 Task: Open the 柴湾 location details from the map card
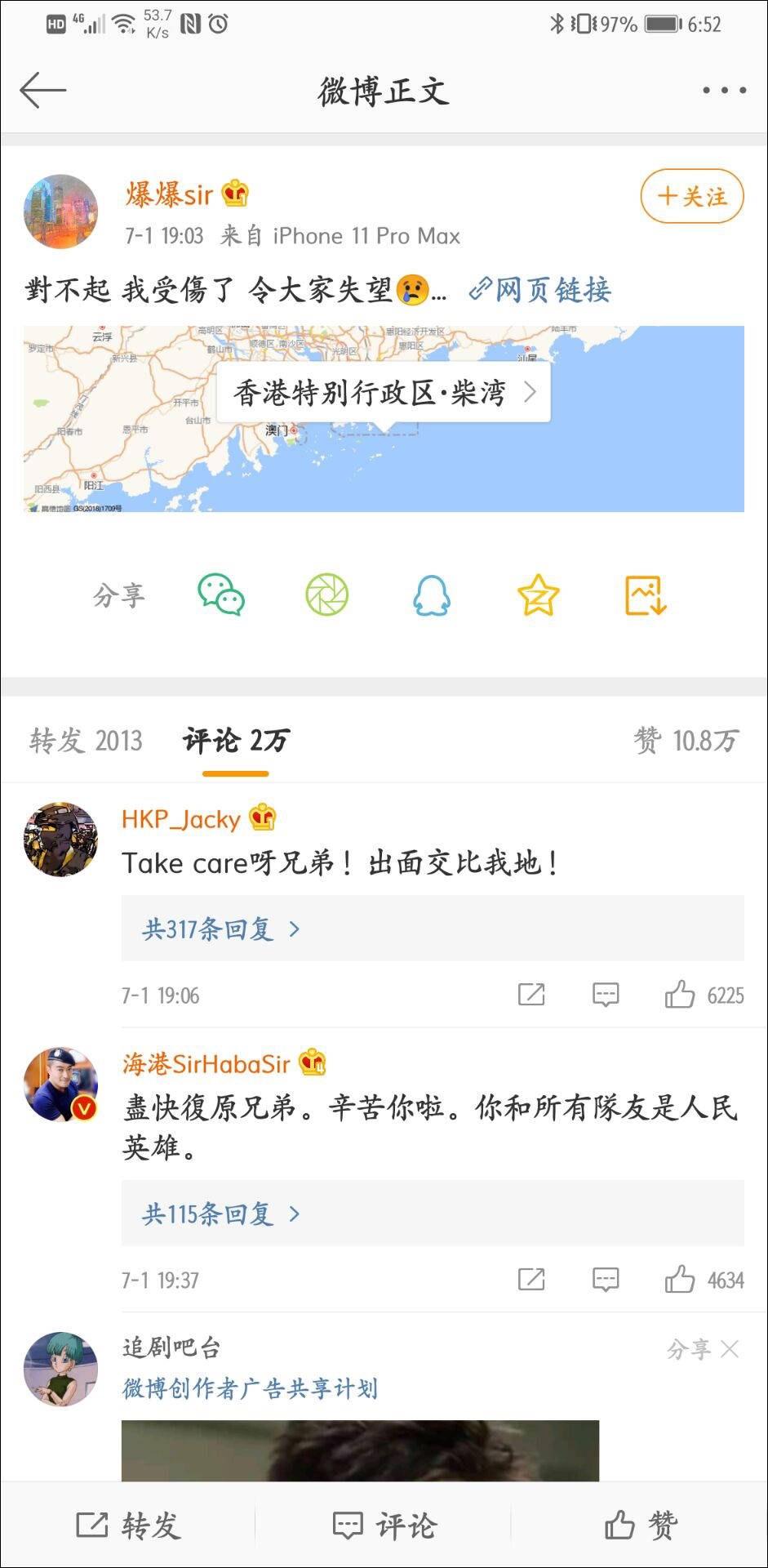[x=384, y=393]
